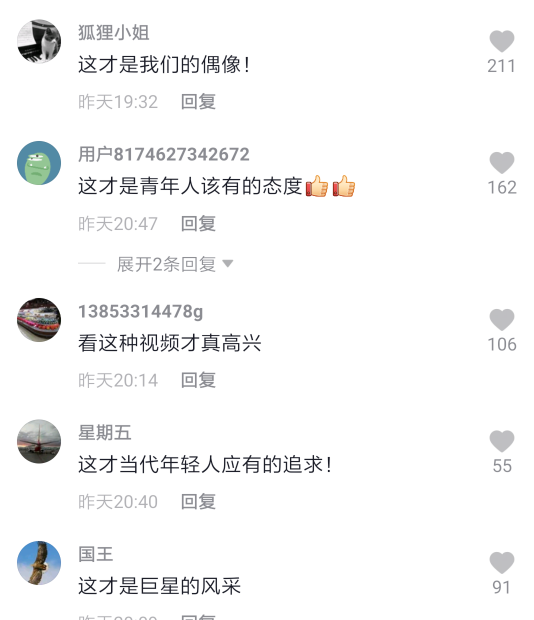Reply to comment posted 昨天20:47
The height and width of the screenshot is (620, 534).
(198, 224)
